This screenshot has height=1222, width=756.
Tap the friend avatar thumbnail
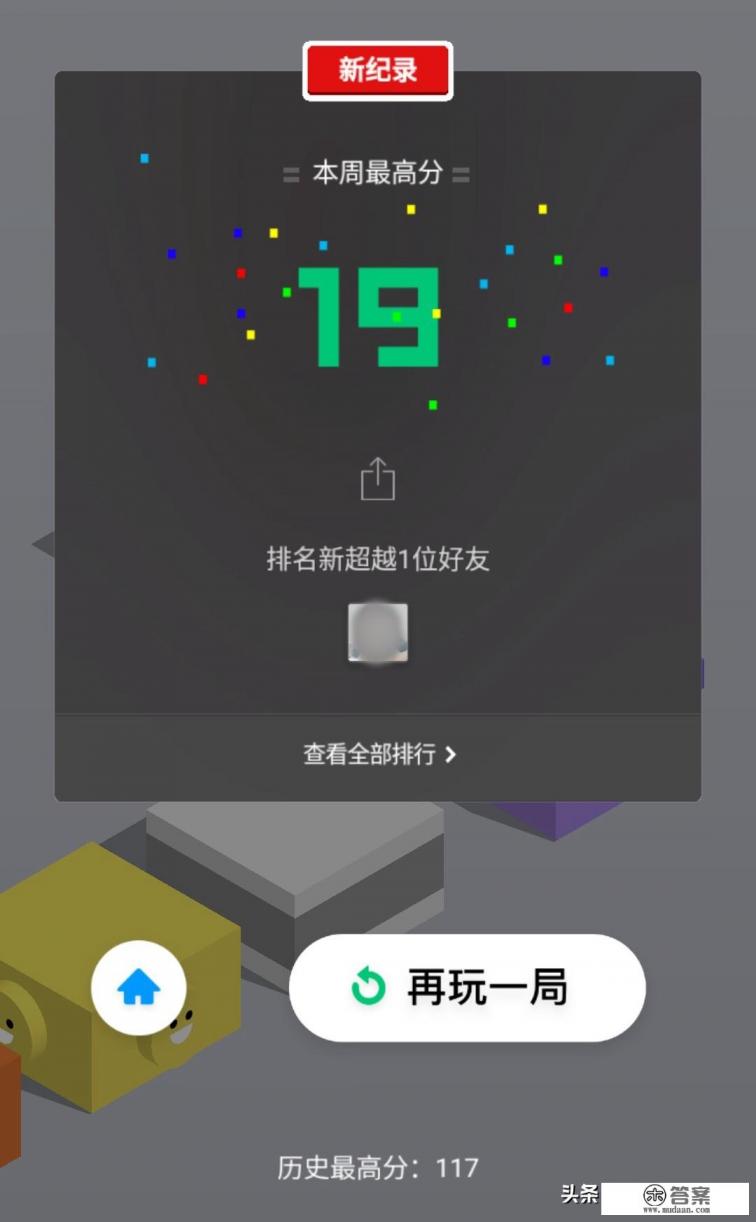coord(378,632)
